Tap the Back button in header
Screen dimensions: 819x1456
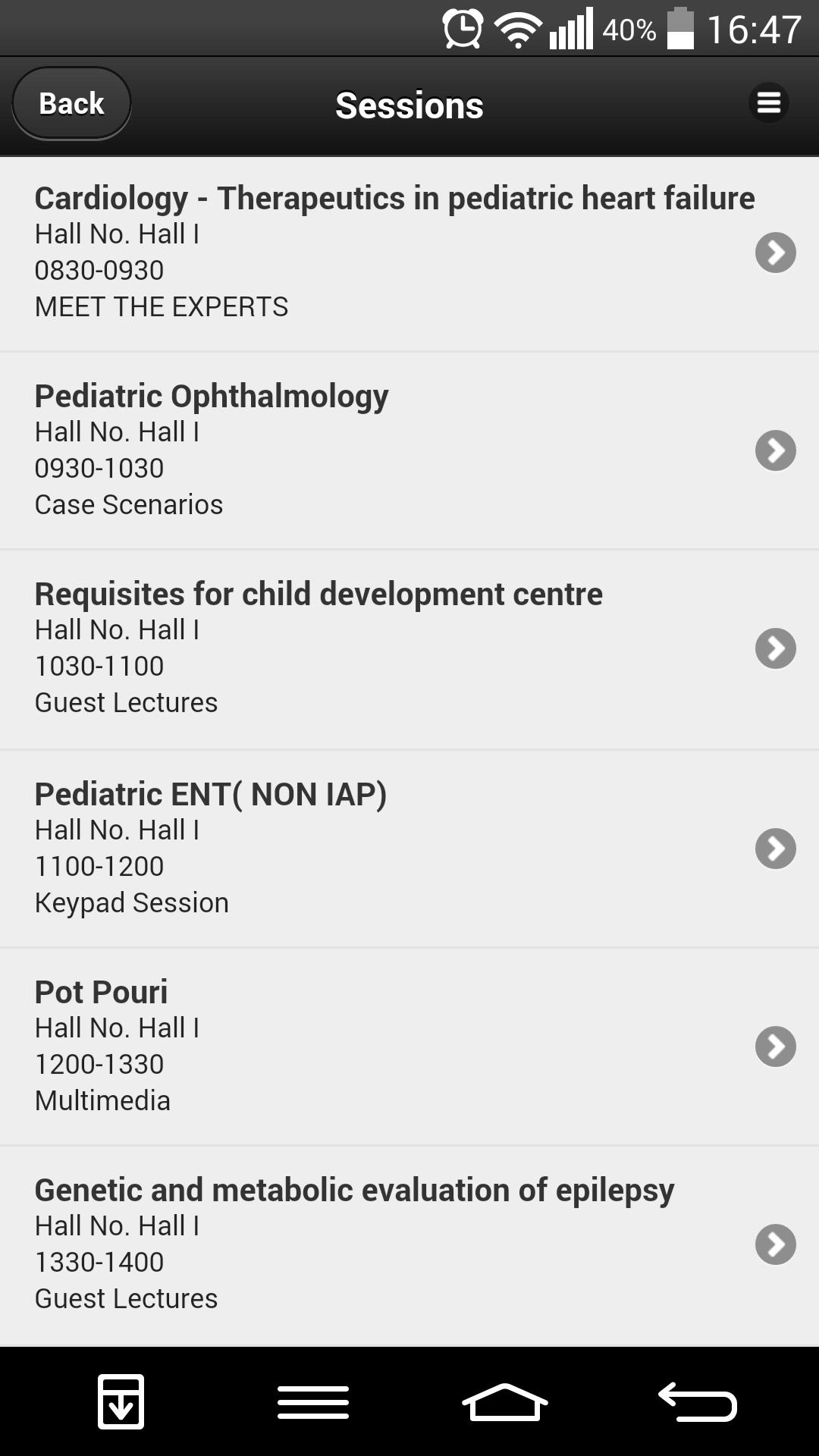click(x=71, y=103)
